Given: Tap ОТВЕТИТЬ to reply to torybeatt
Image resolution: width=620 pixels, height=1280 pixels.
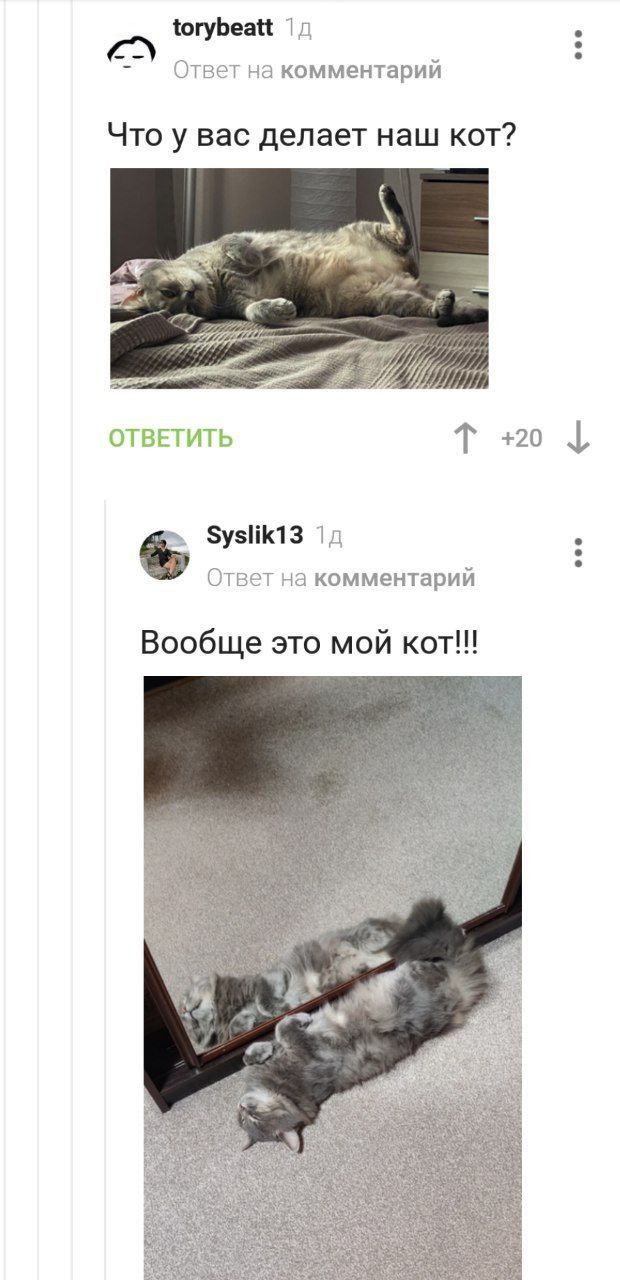Looking at the screenshot, I should click(x=171, y=438).
